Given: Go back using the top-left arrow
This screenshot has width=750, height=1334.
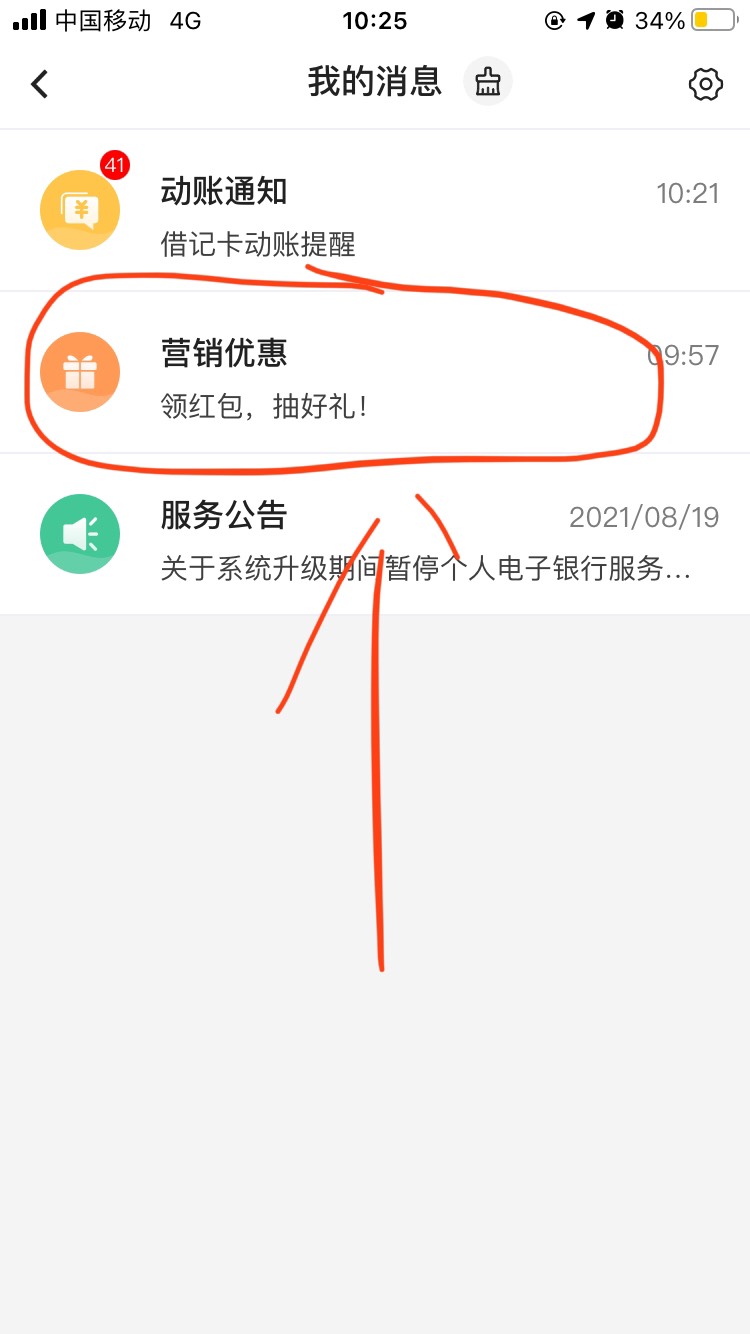Looking at the screenshot, I should pyautogui.click(x=40, y=84).
